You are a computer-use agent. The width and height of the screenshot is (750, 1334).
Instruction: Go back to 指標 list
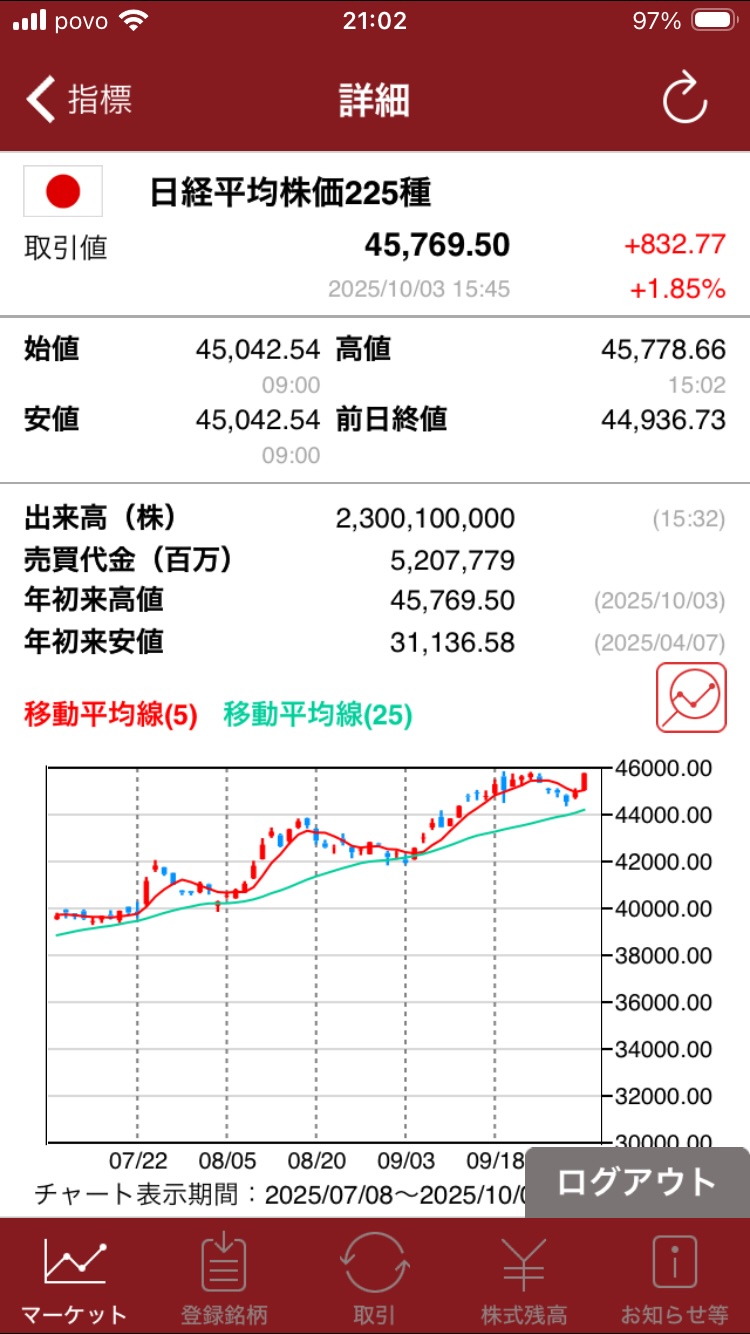pyautogui.click(x=80, y=101)
